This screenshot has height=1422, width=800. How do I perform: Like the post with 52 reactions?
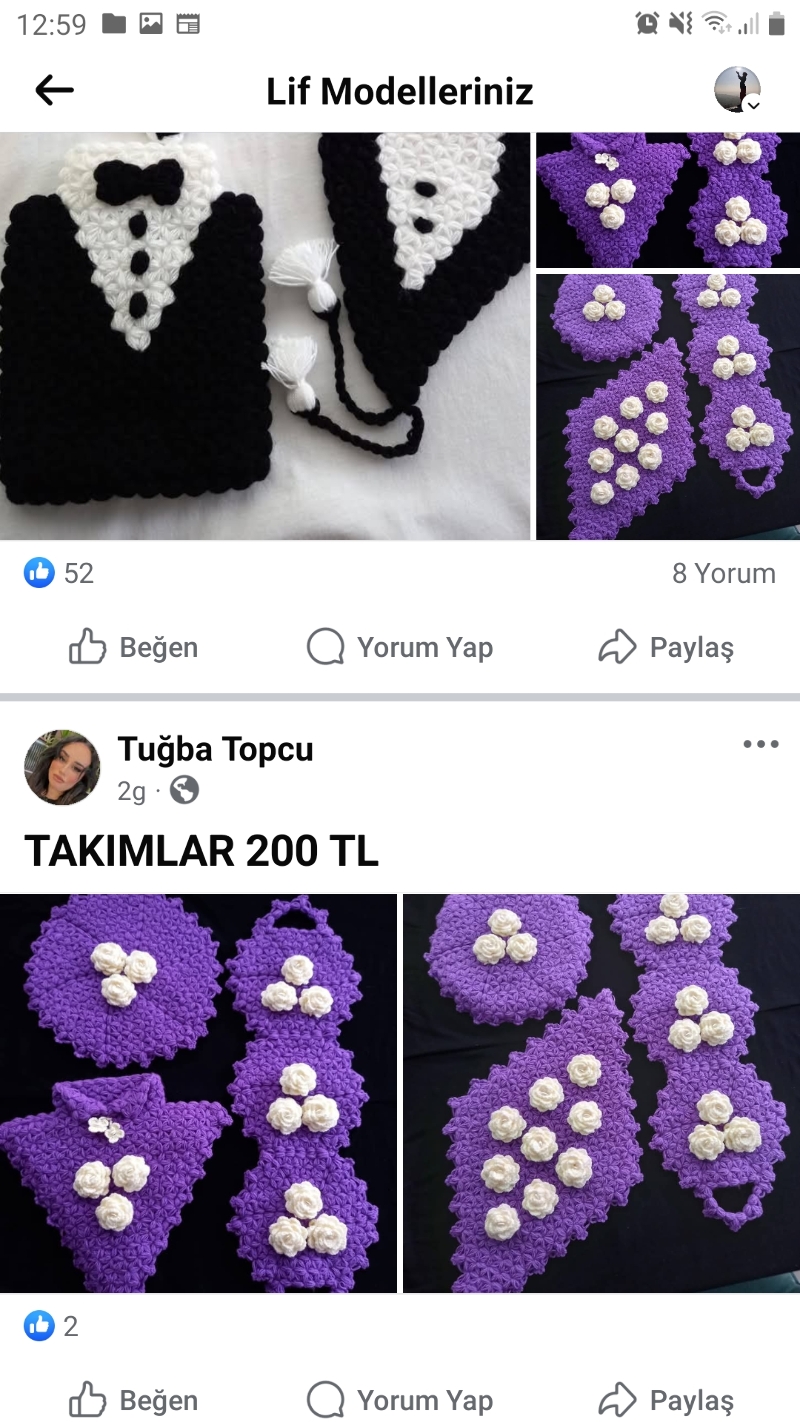133,648
